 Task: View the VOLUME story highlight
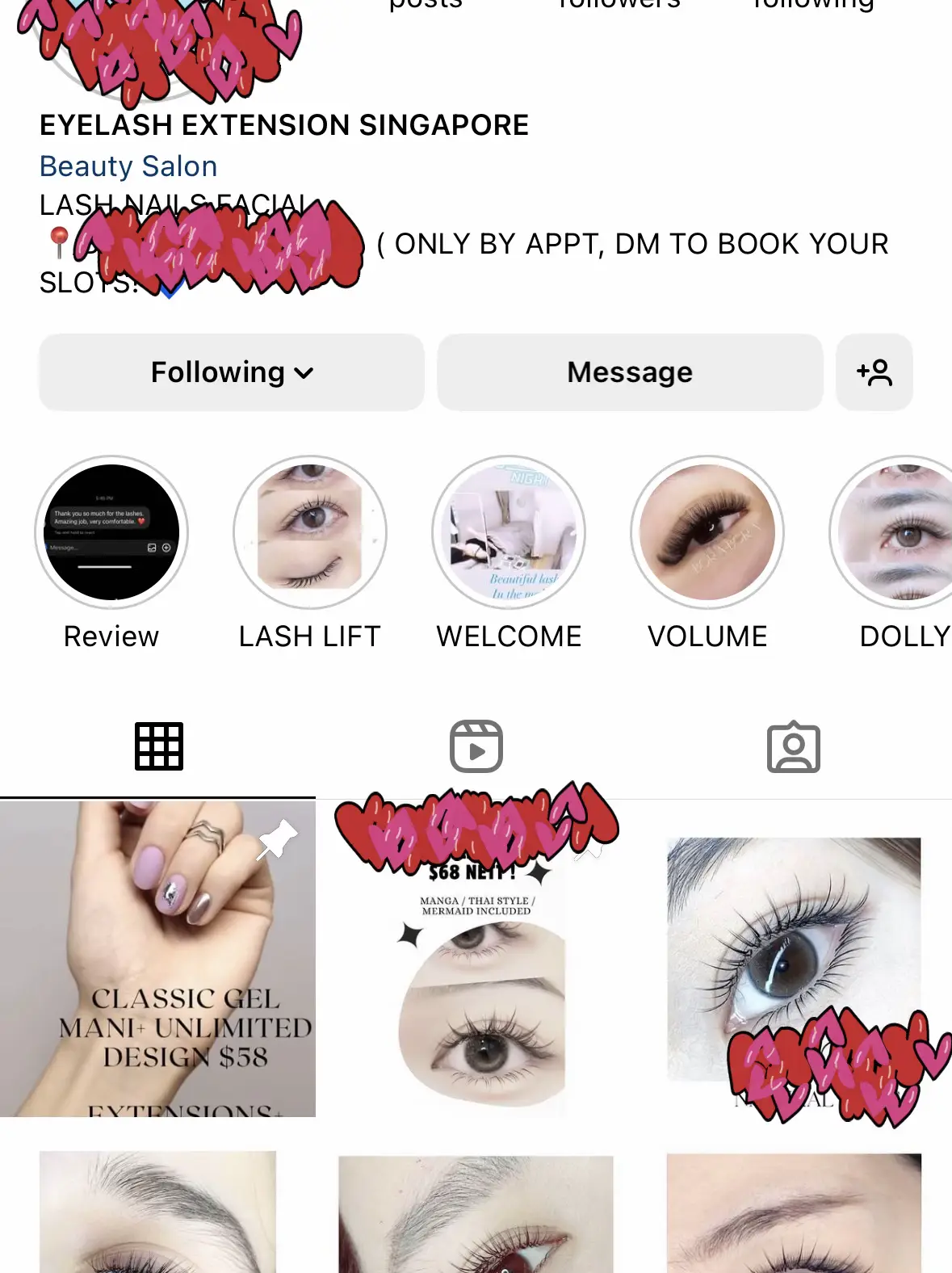707,532
